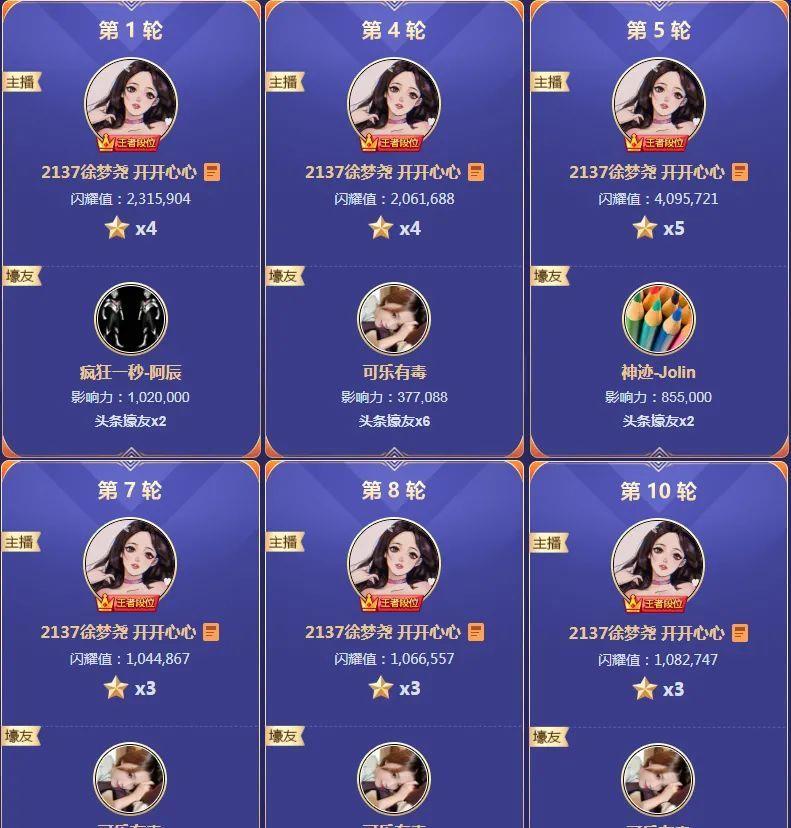The image size is (791, 828).
Task: Open the streamer's avatar in the 第 10 轮 card
Action: [x=658, y=563]
